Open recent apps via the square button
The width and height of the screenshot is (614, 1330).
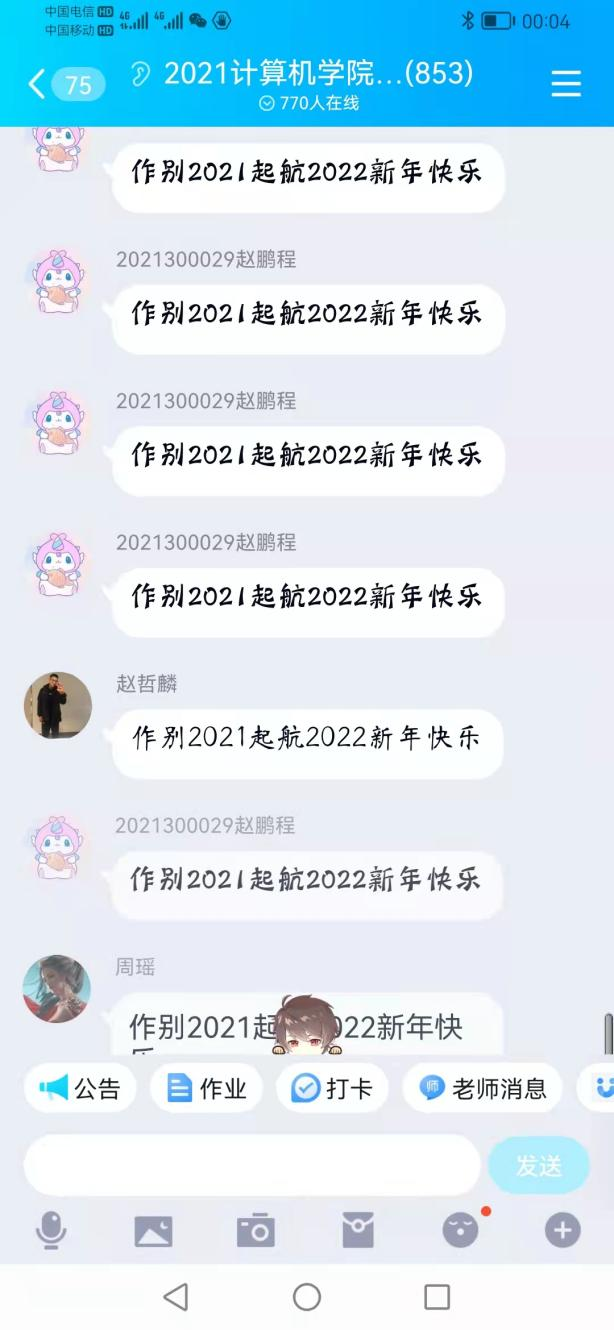point(437,1297)
